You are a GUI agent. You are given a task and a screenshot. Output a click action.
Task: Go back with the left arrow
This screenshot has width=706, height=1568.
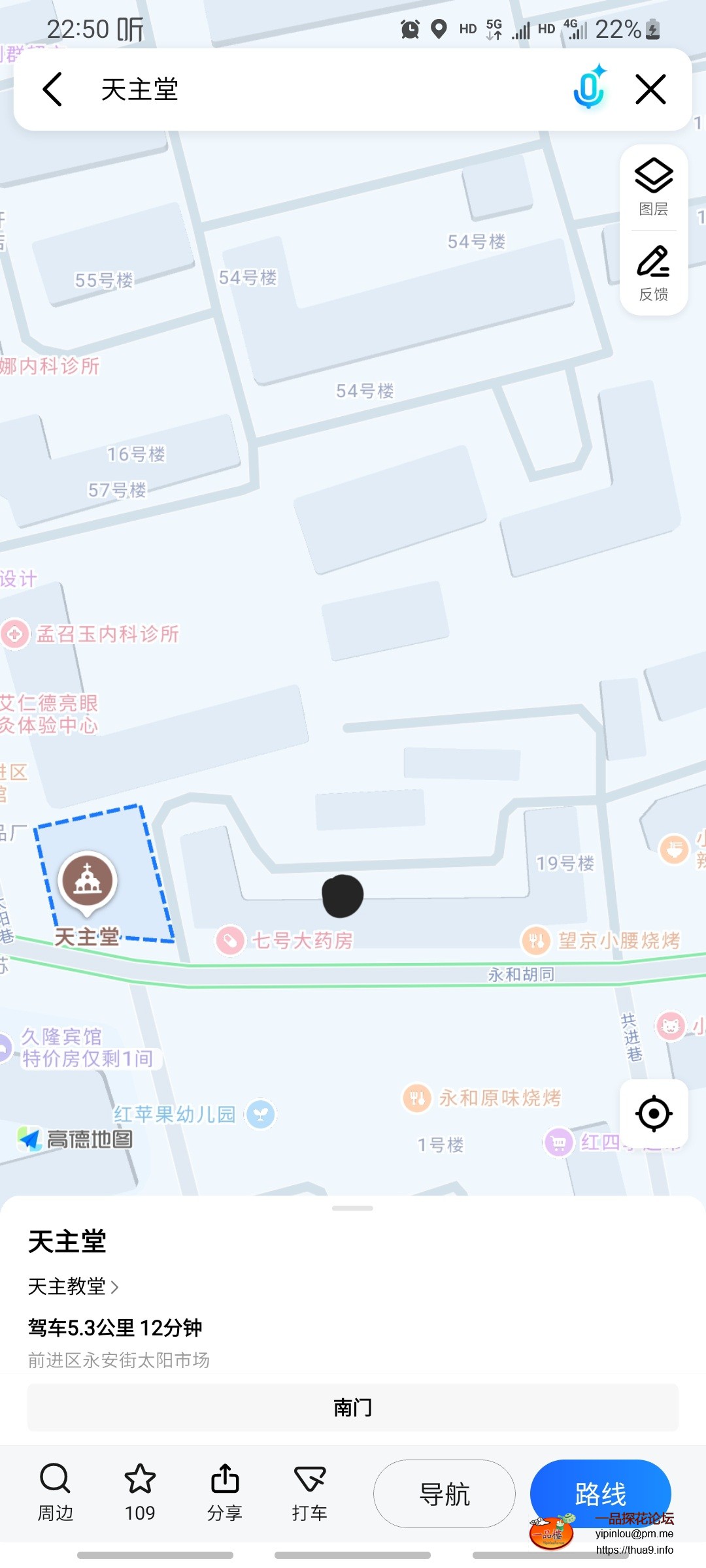click(x=49, y=90)
